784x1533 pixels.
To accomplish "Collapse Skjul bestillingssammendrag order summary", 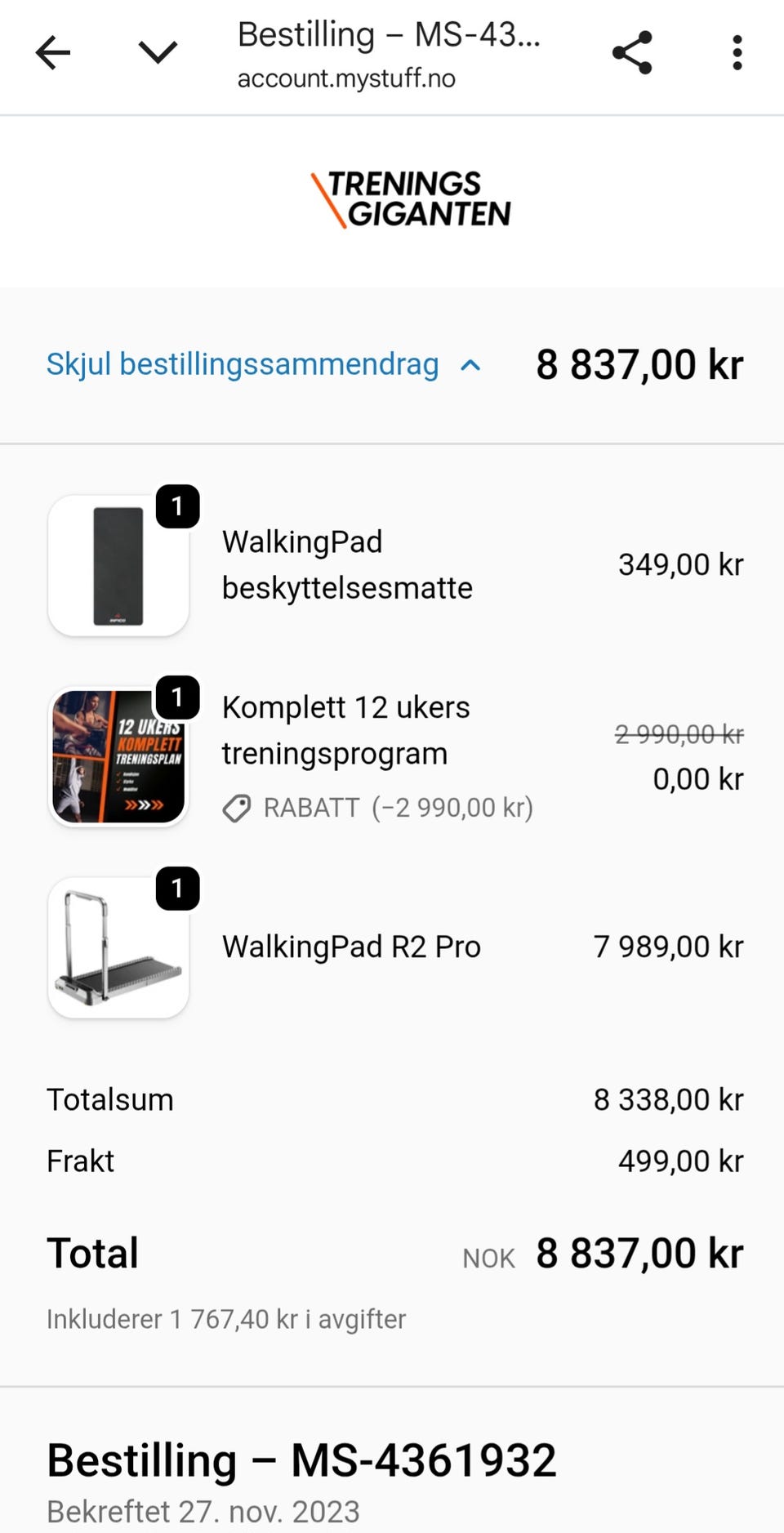I will pyautogui.click(x=263, y=364).
